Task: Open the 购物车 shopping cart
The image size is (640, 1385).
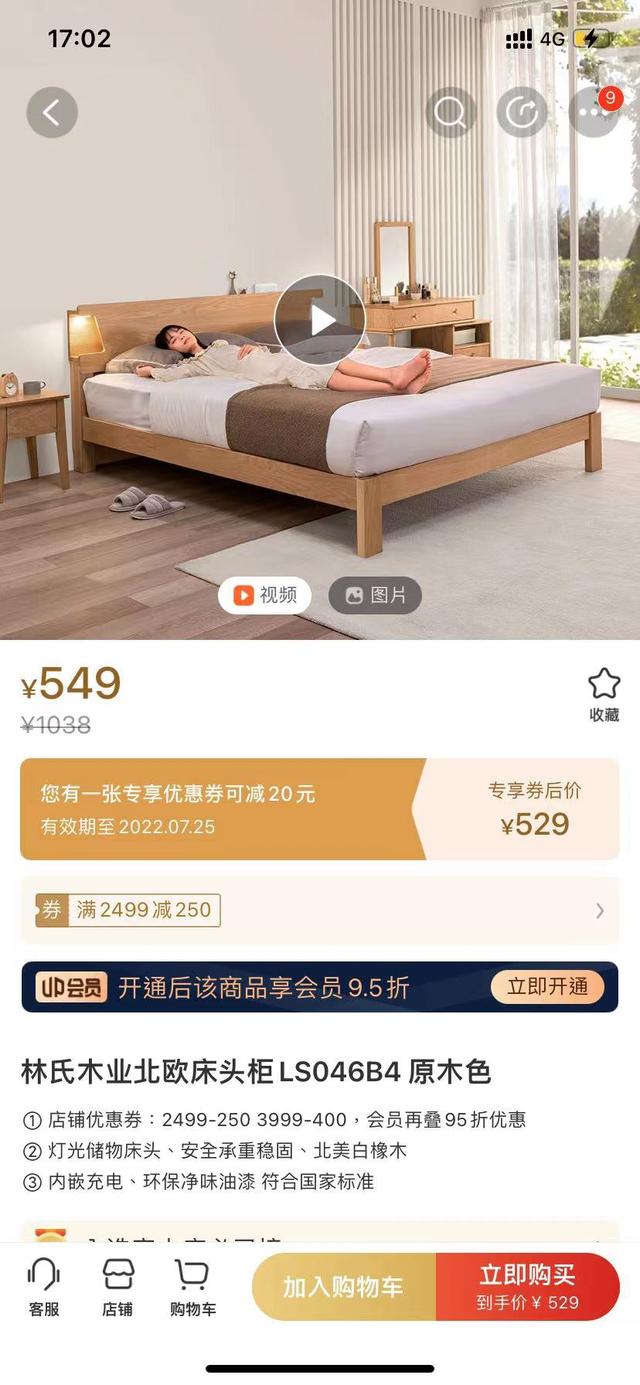Action: click(x=192, y=1287)
